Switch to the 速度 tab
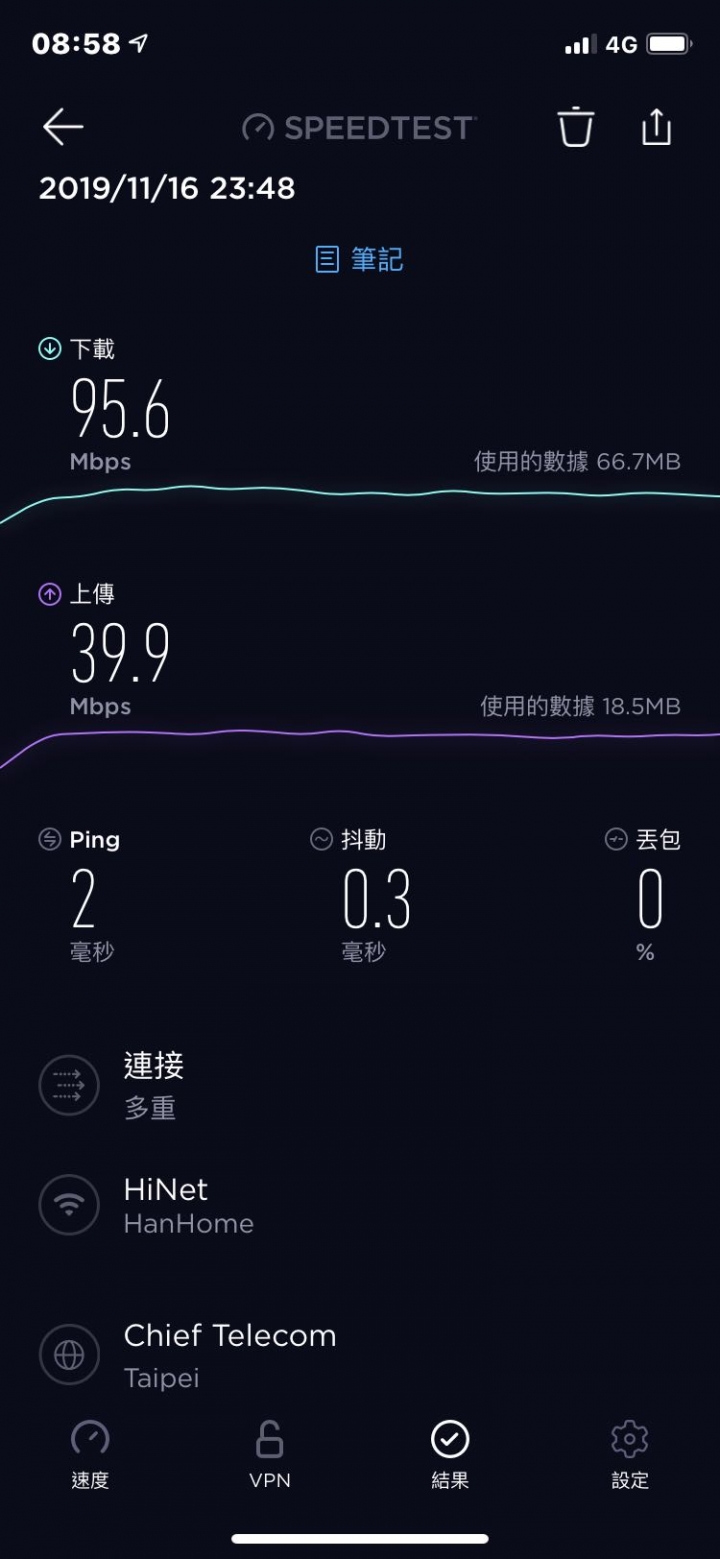Screen dimensions: 720x1559 (90, 1455)
